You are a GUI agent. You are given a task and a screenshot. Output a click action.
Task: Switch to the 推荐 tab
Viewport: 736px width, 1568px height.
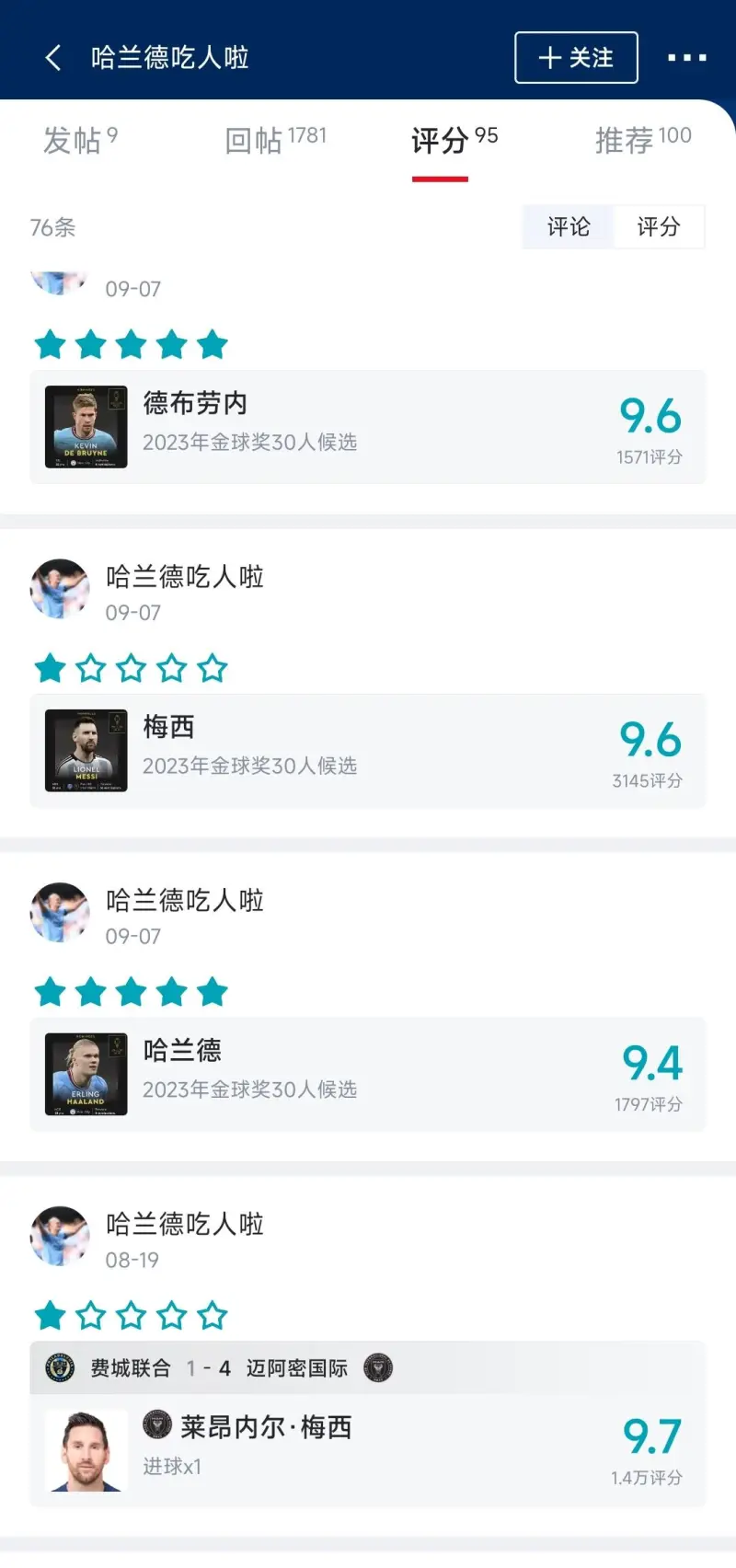[643, 140]
